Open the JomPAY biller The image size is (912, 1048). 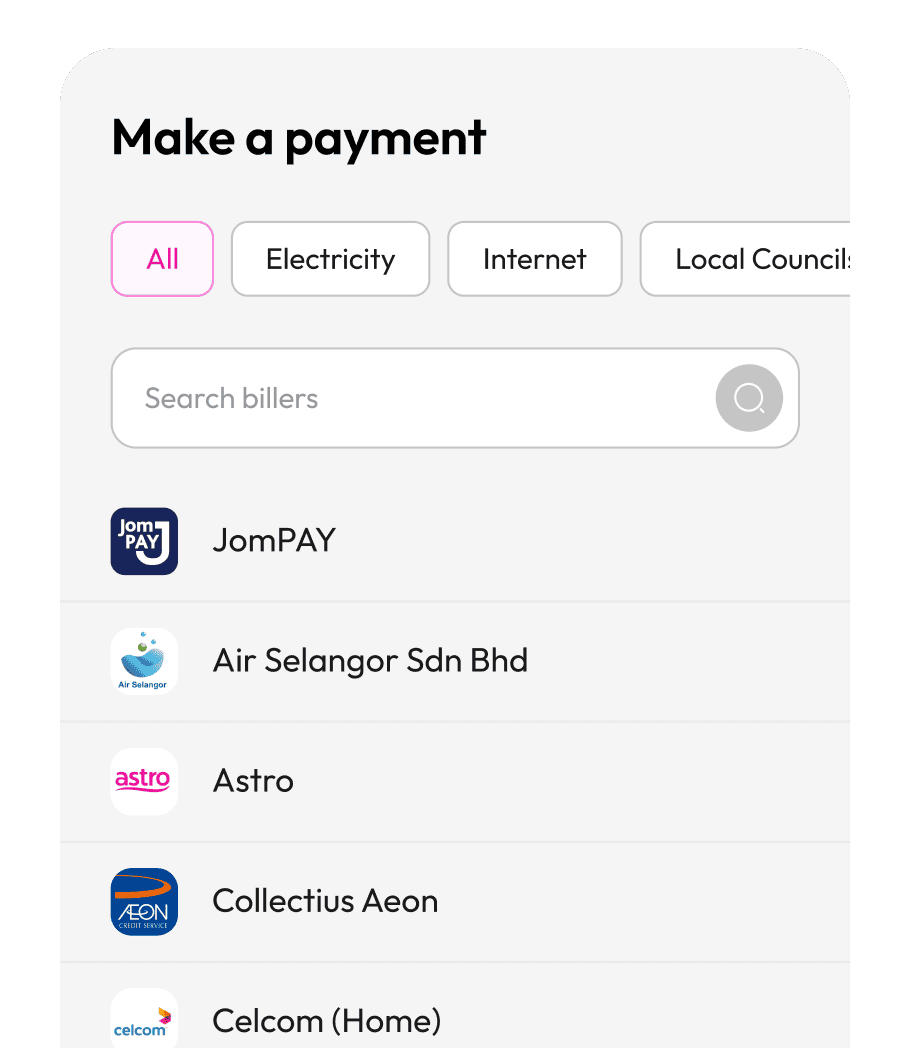[274, 541]
